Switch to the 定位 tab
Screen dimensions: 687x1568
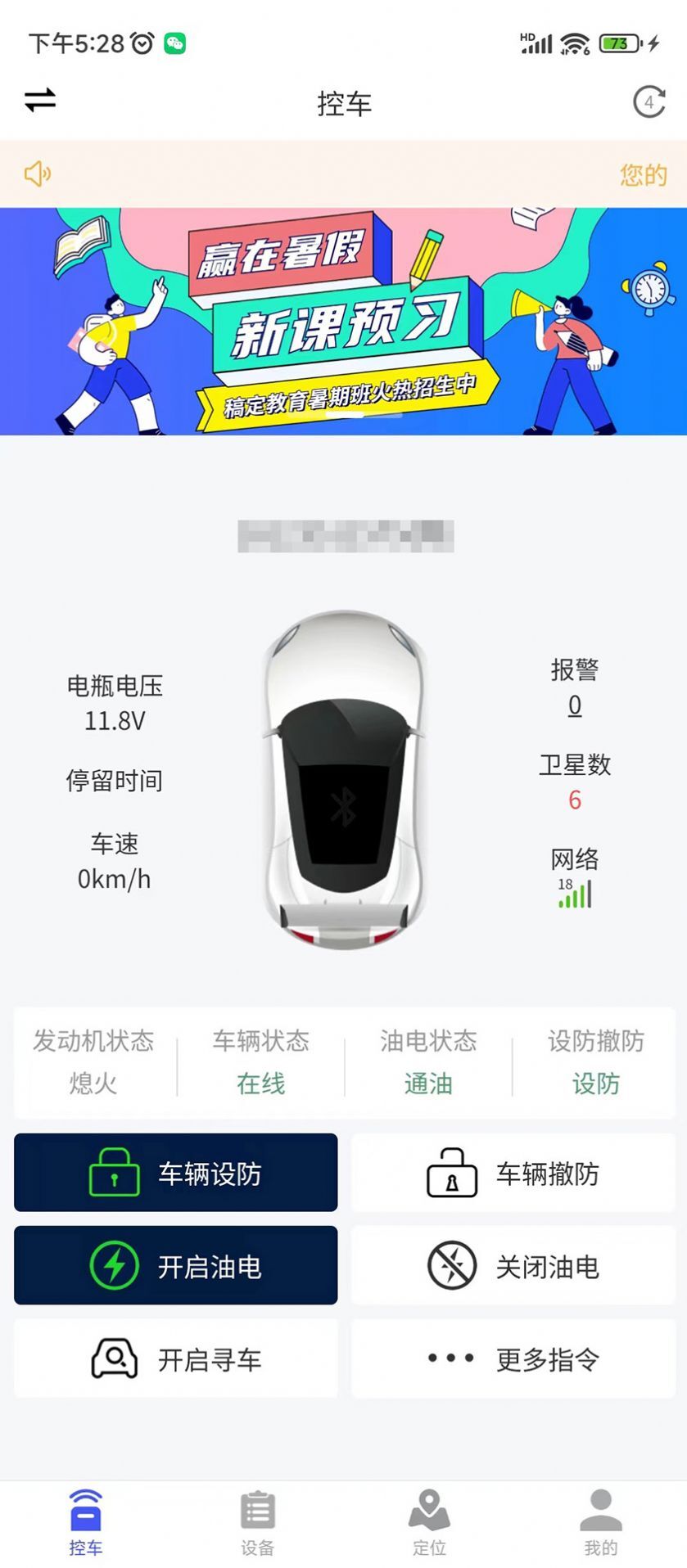[x=429, y=1523]
